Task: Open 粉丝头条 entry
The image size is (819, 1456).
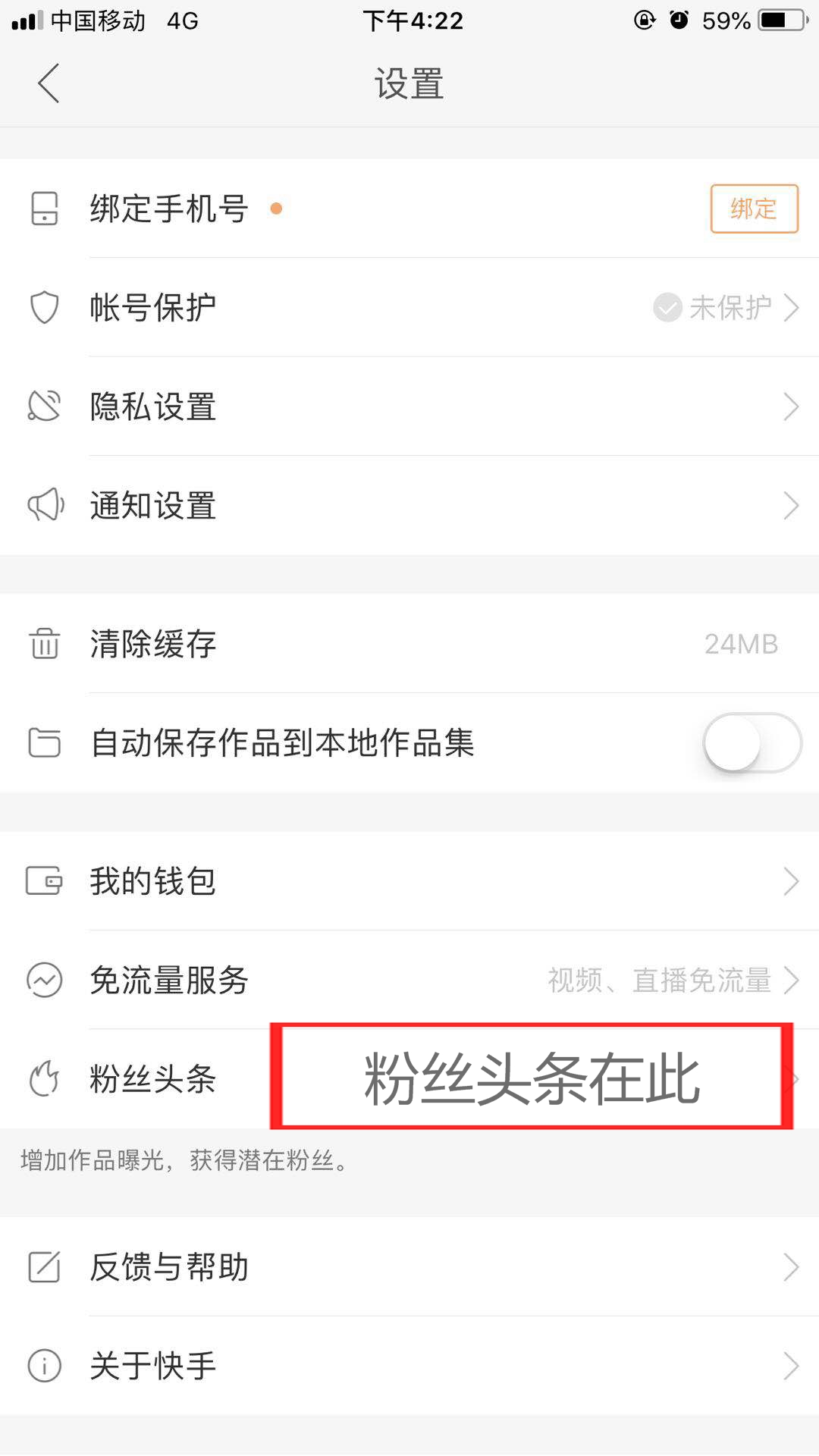Action: click(x=152, y=1080)
